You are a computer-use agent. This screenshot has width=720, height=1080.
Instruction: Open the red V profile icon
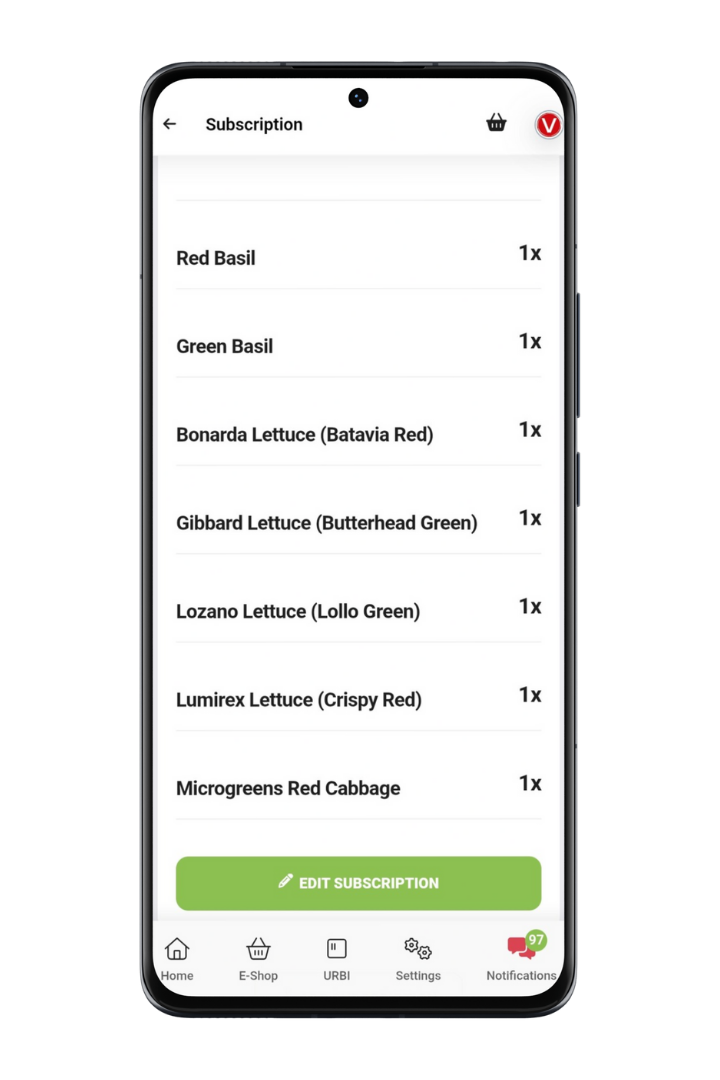coord(548,125)
